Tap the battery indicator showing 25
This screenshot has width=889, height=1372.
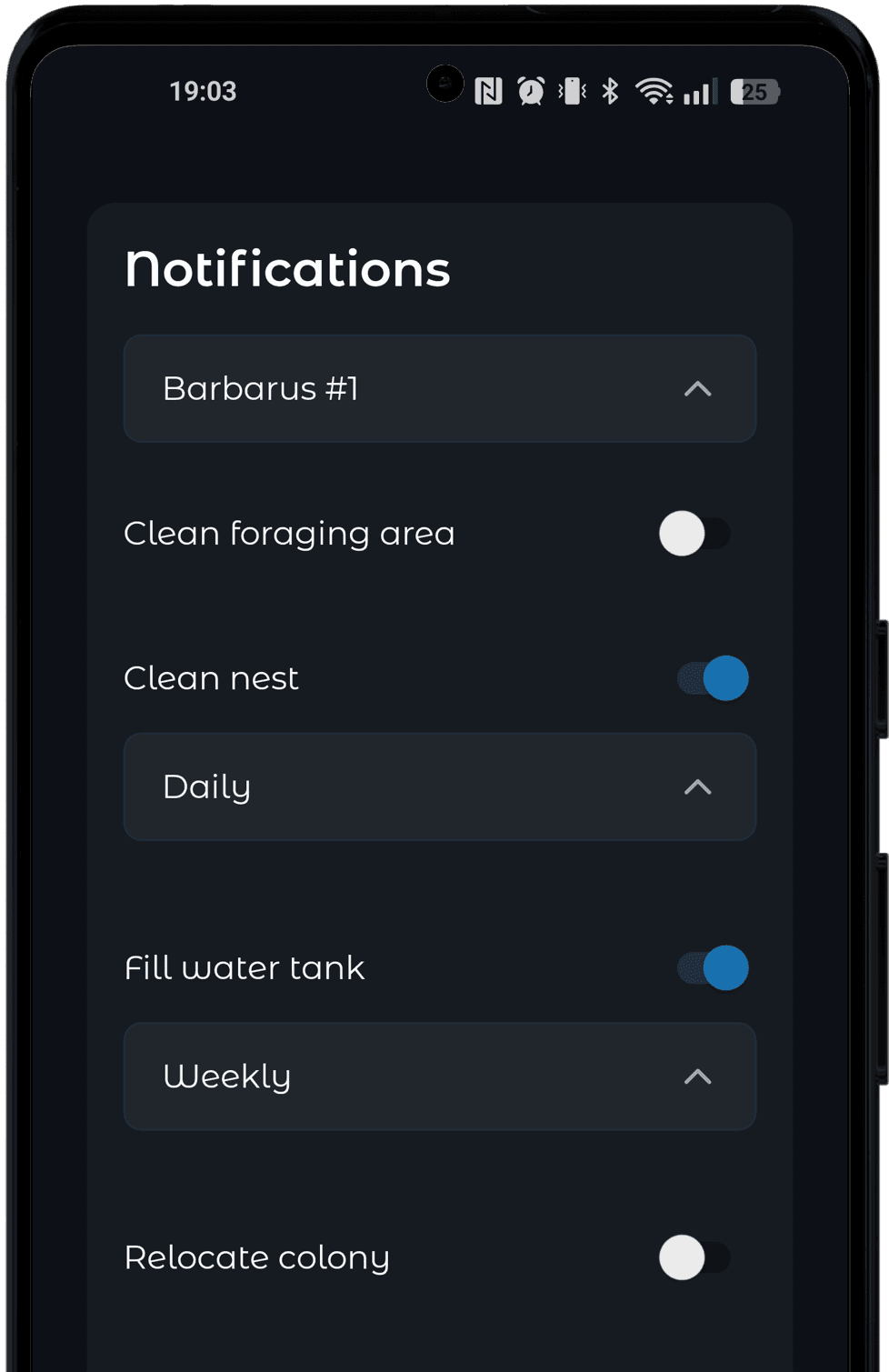(x=753, y=91)
